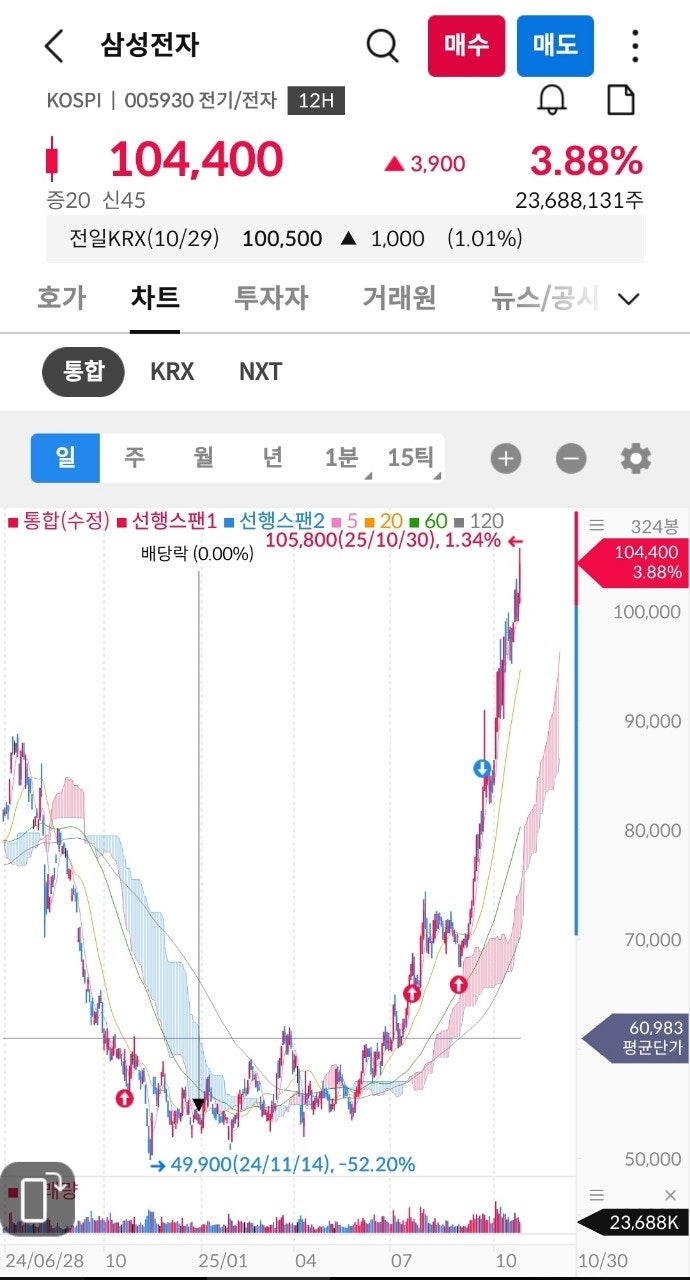Viewport: 690px width, 1280px height.
Task: Select the KRX market chip
Action: [172, 372]
